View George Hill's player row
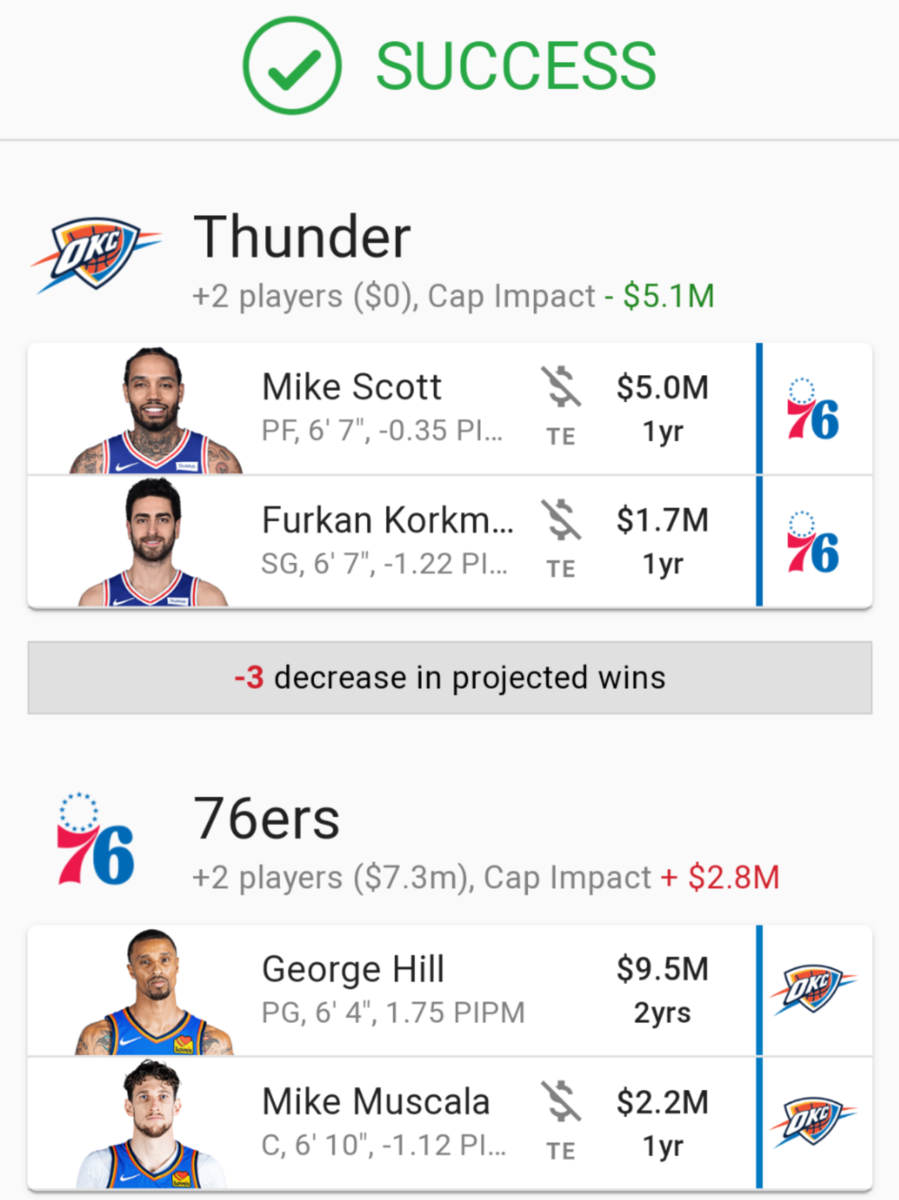This screenshot has height=1200, width=899. 390,990
